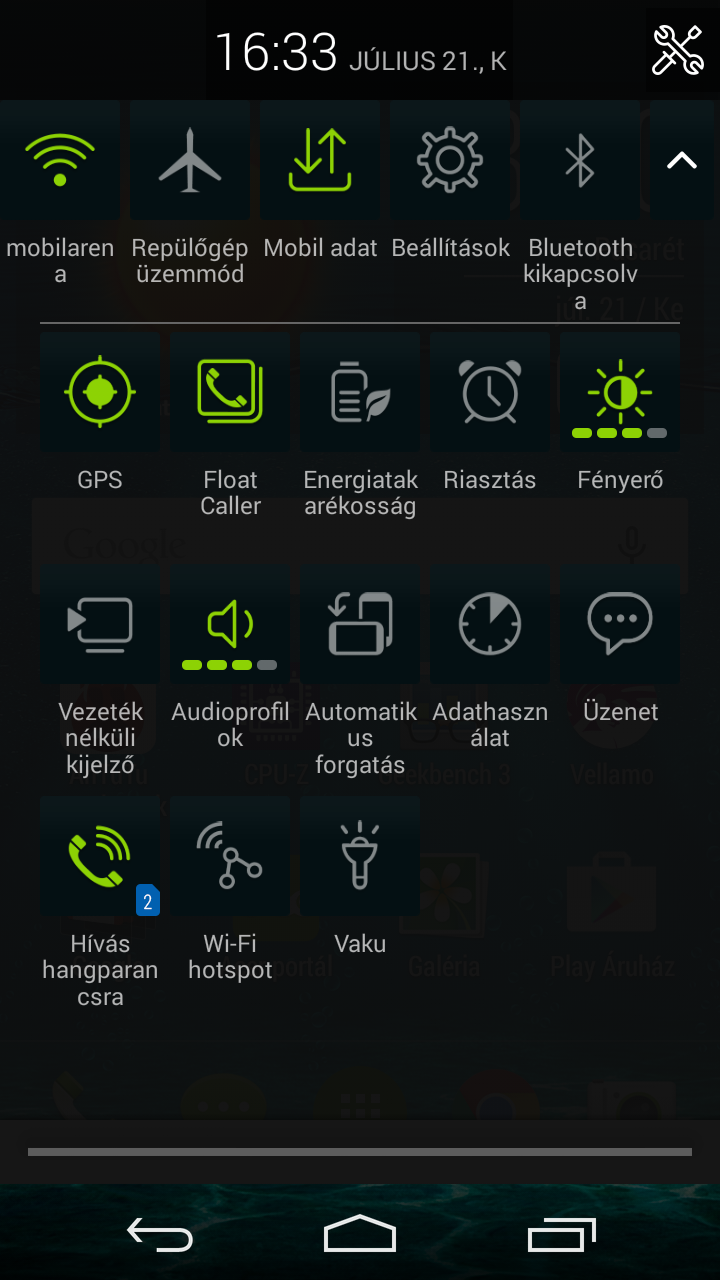Toggle the Wi-Fi tile
720x1280 pixels.
pos(60,160)
